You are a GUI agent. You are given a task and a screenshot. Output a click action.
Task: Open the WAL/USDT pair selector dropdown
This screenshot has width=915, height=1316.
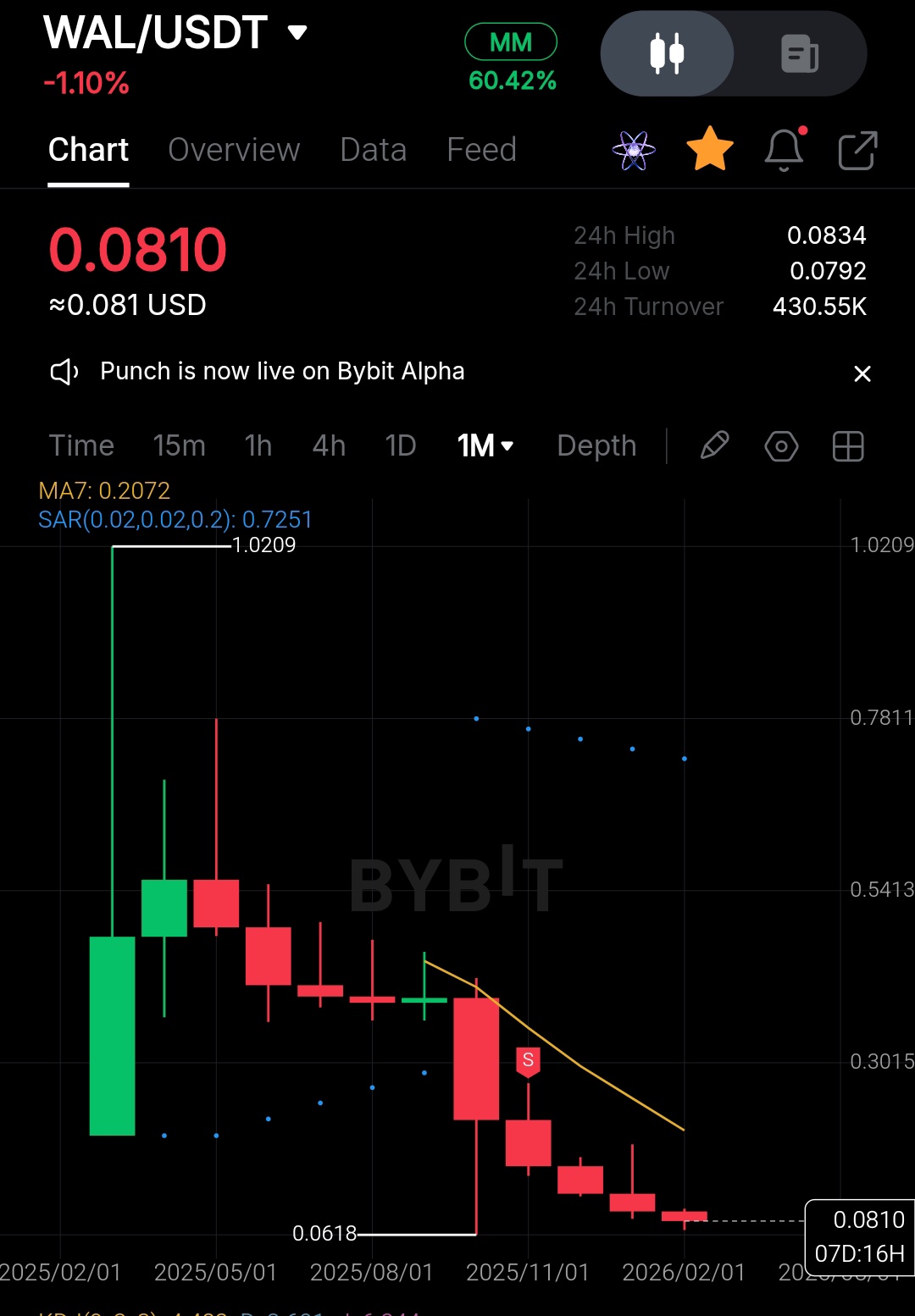[297, 33]
